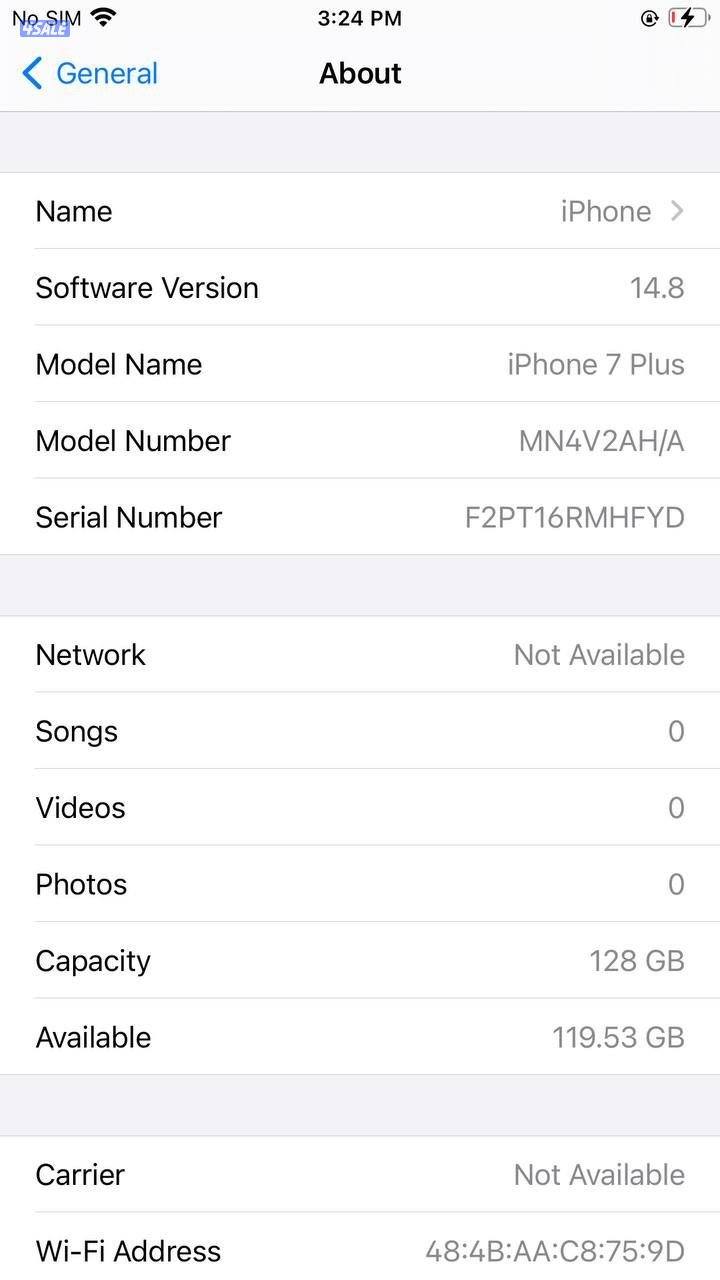720x1280 pixels.
Task: Tap the Capacity row showing 128 GB
Action: (360, 960)
